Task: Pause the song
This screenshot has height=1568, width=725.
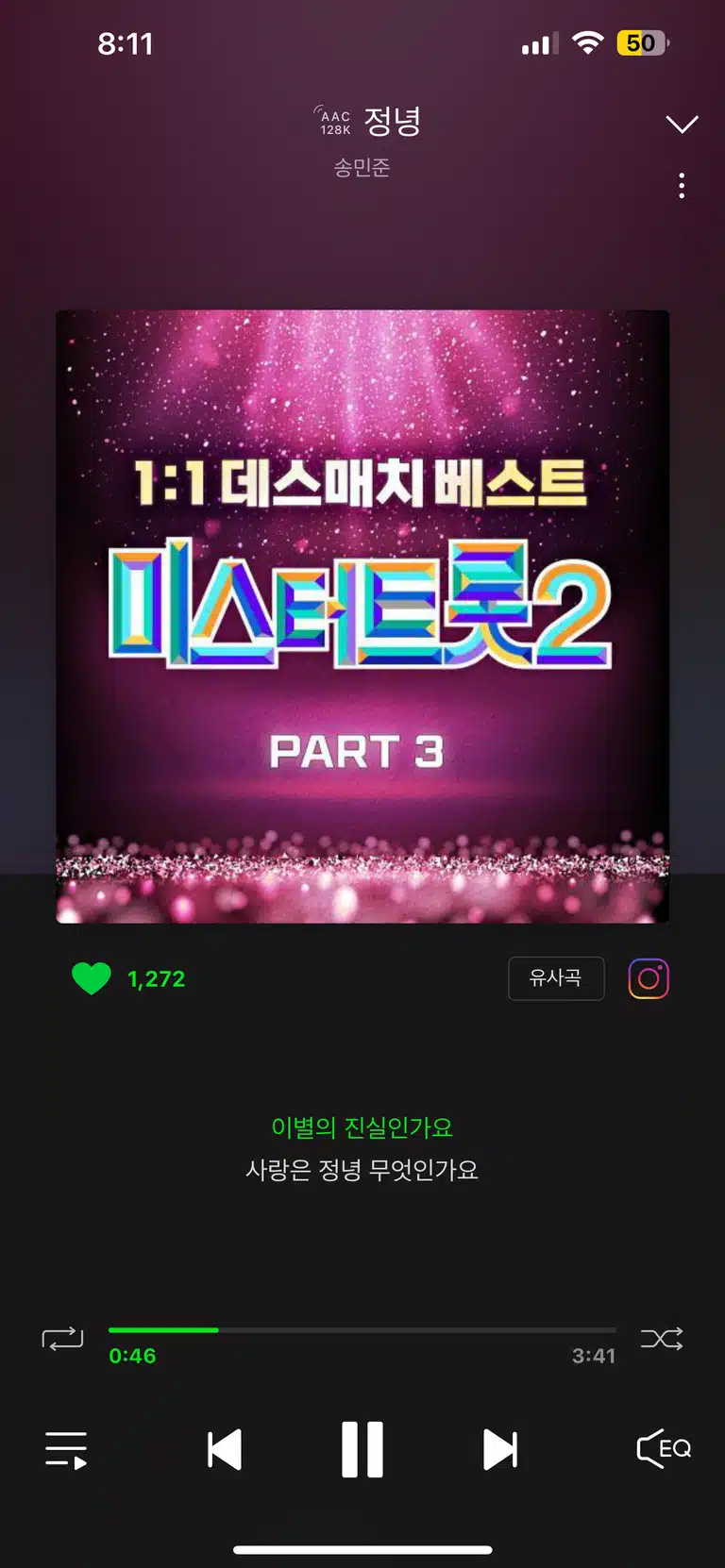Action: (x=362, y=1449)
